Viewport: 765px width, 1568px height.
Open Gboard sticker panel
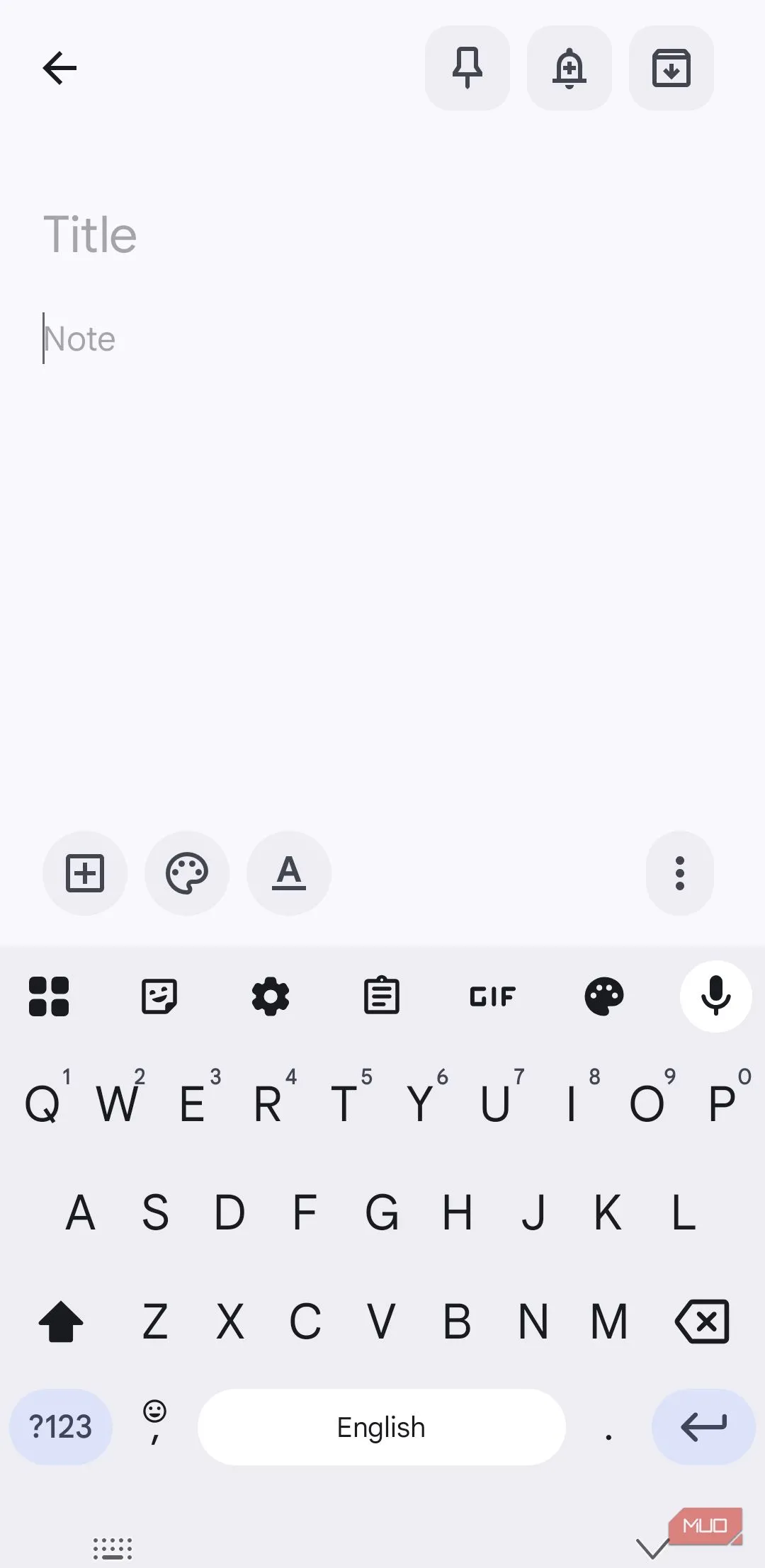pos(159,996)
